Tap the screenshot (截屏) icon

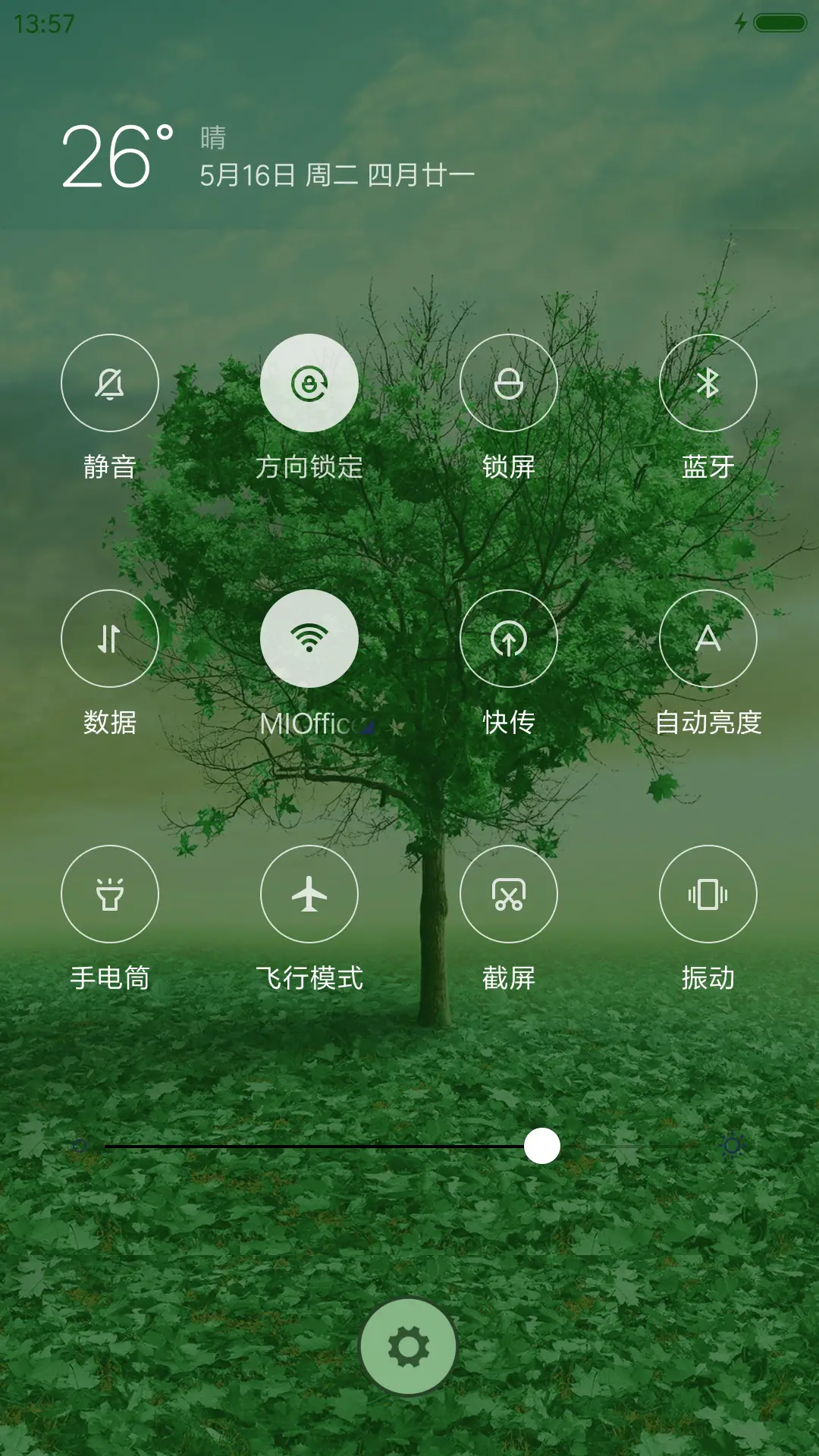(509, 895)
